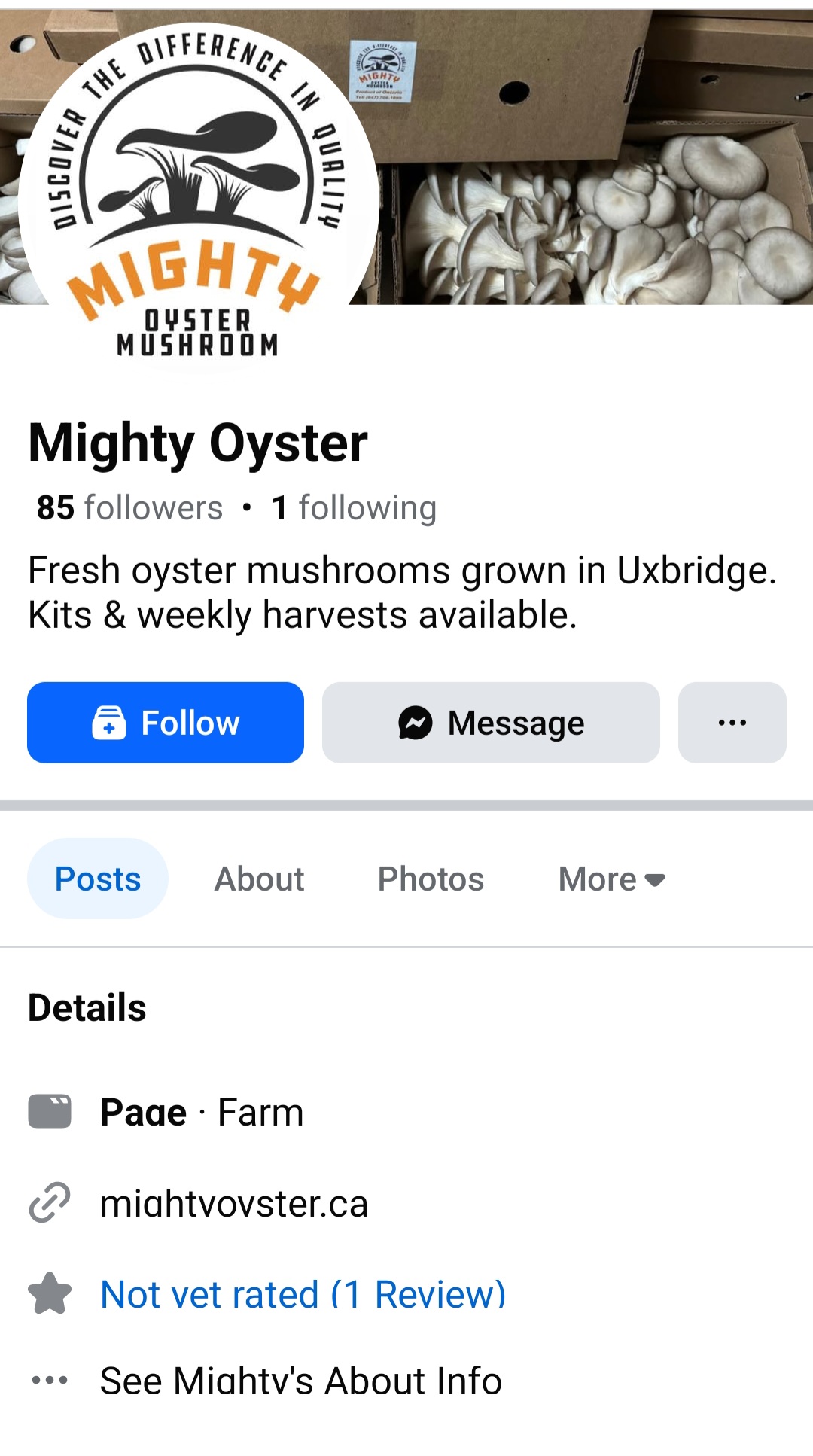
Task: See Mighty's About Info
Action: (300, 1381)
